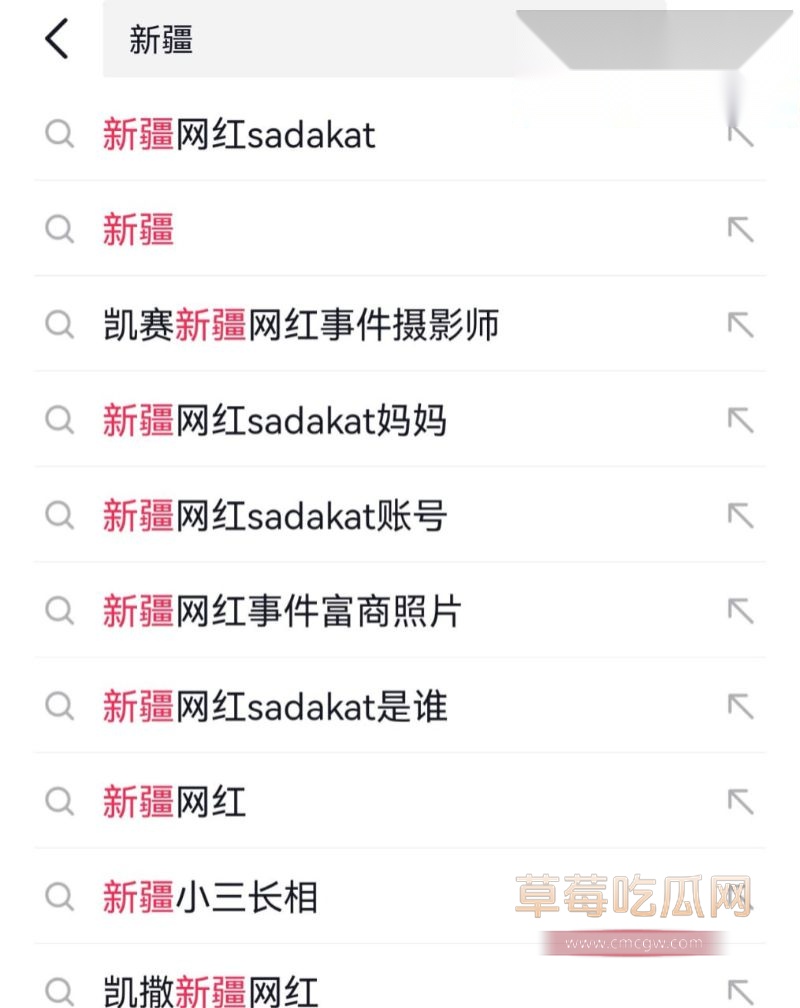Click the magnifier beside 新疆网红事件富商照片

pyautogui.click(x=58, y=611)
